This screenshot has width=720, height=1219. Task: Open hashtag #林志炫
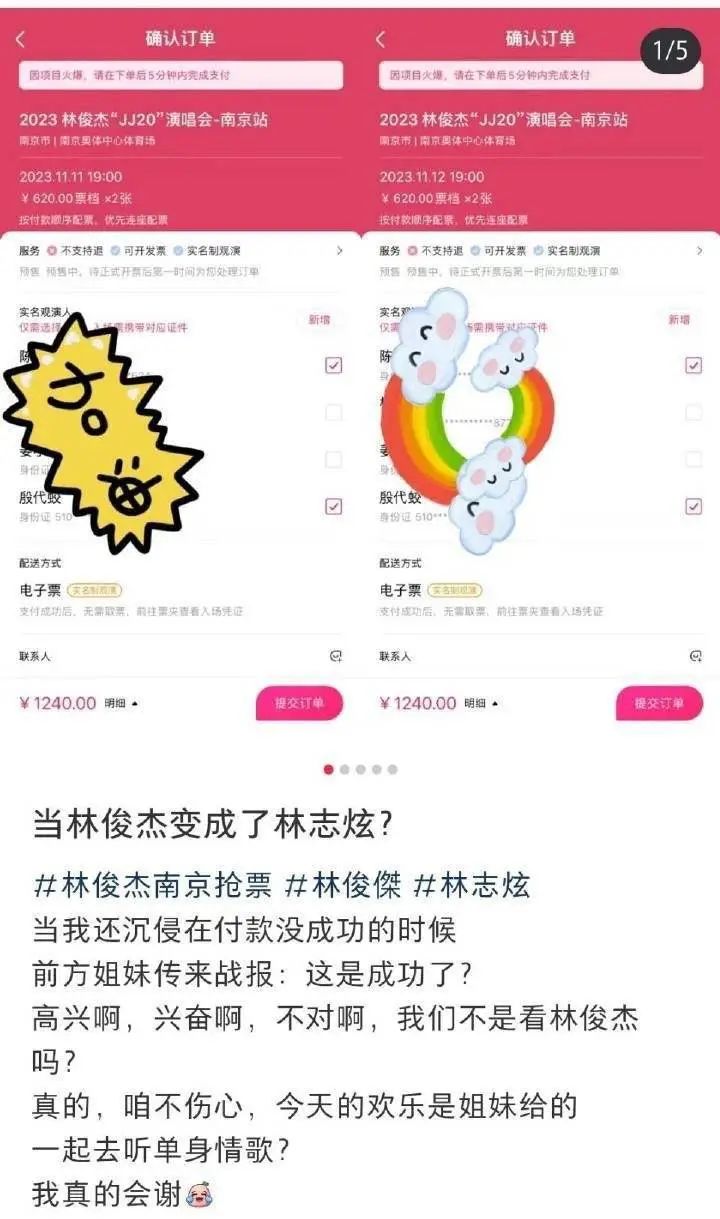471,885
